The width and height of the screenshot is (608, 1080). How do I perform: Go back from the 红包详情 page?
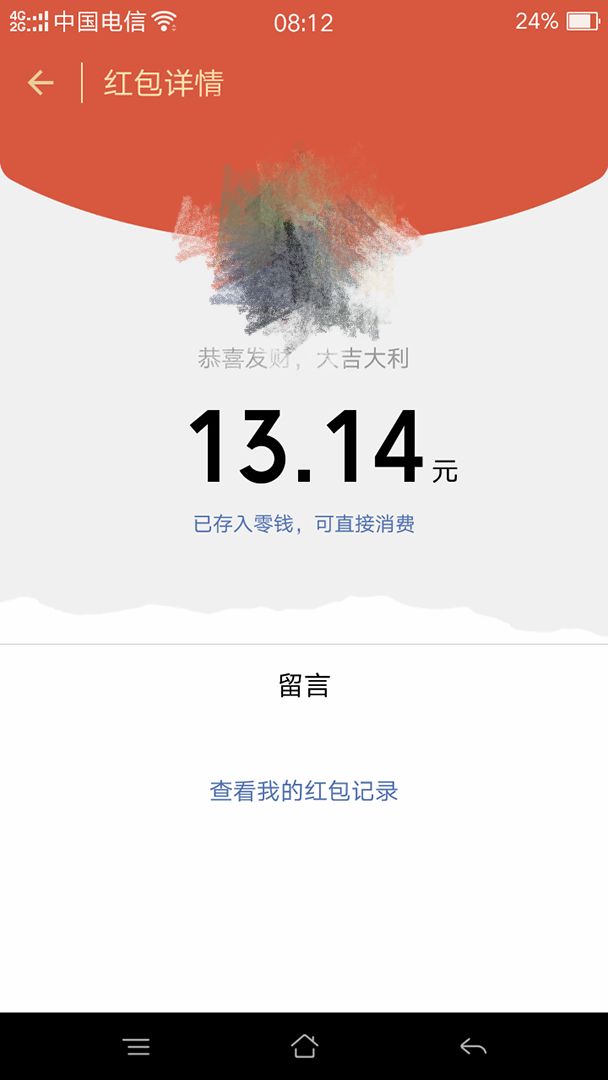pos(41,83)
